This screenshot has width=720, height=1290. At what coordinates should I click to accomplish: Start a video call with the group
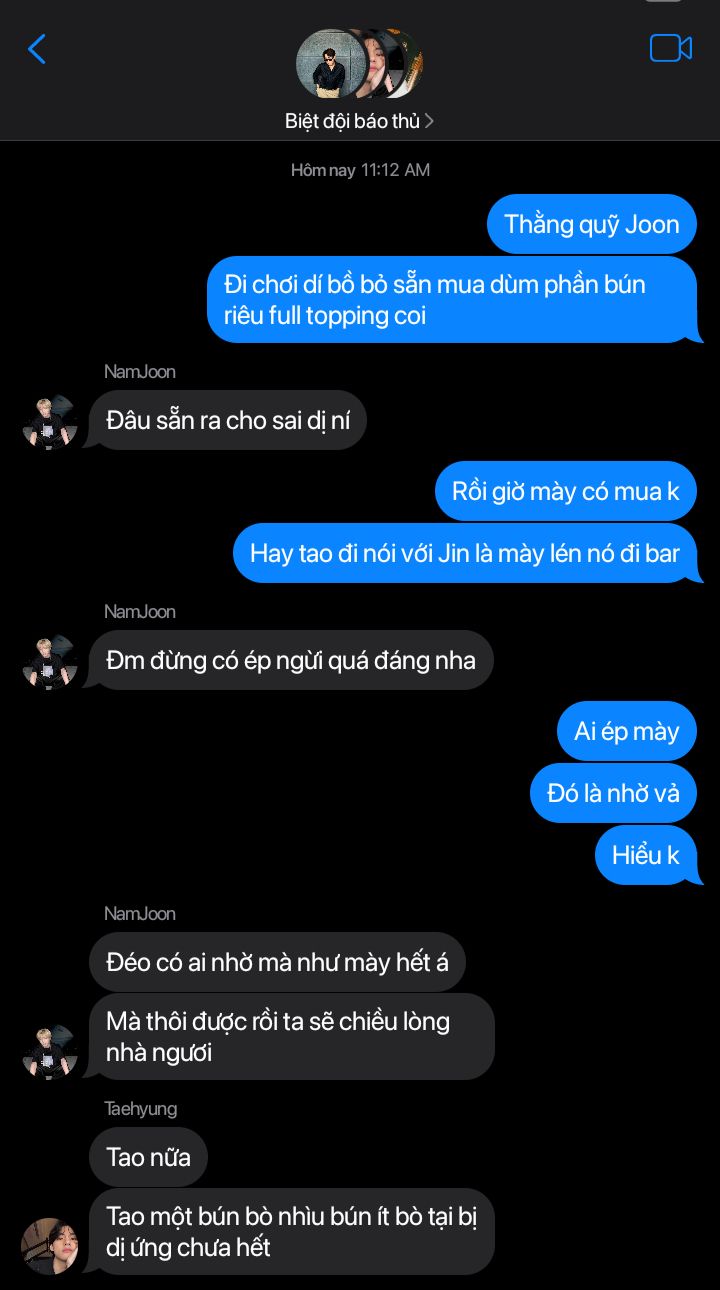670,48
